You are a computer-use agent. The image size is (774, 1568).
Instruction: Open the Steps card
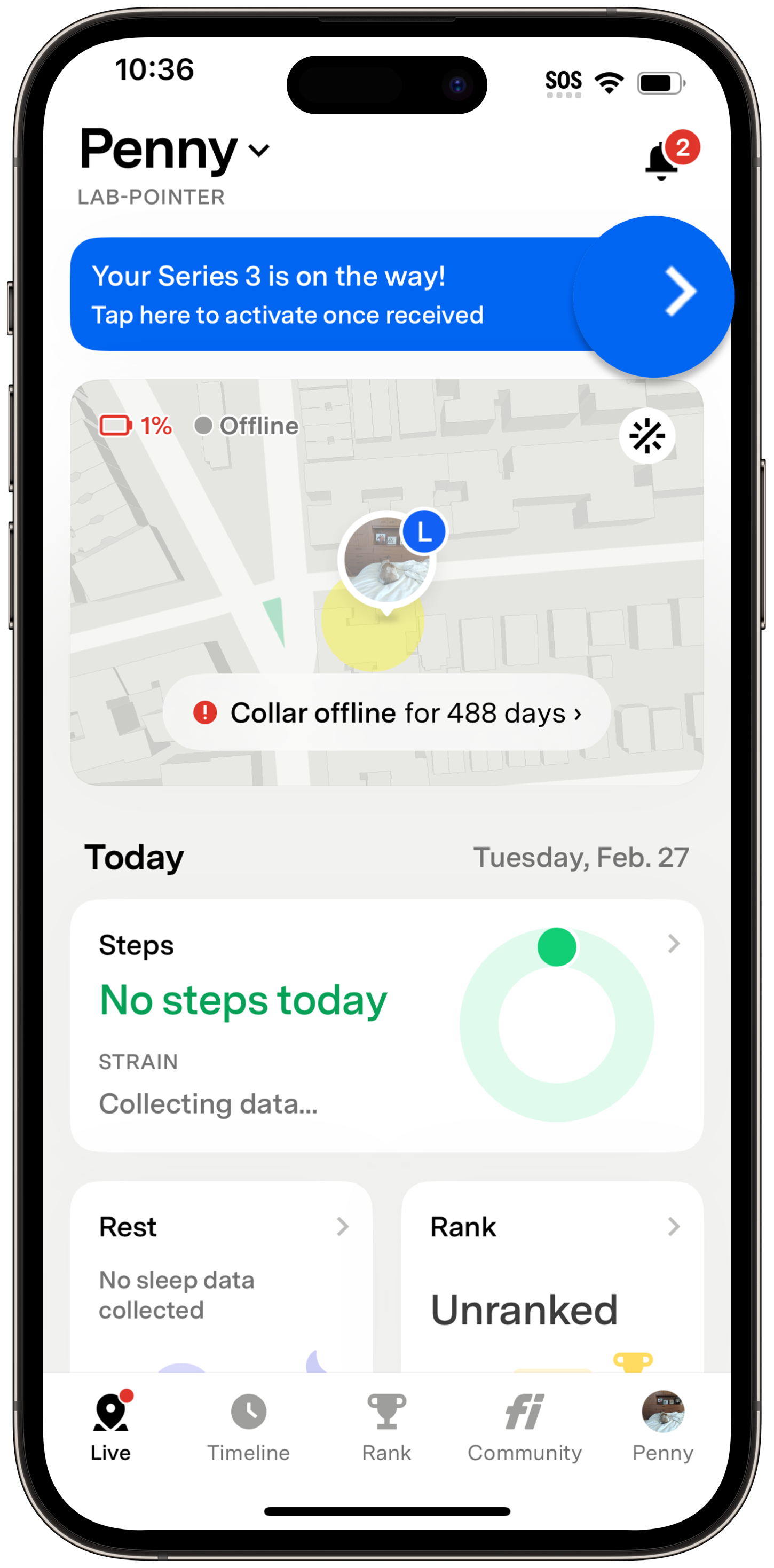387,1025
